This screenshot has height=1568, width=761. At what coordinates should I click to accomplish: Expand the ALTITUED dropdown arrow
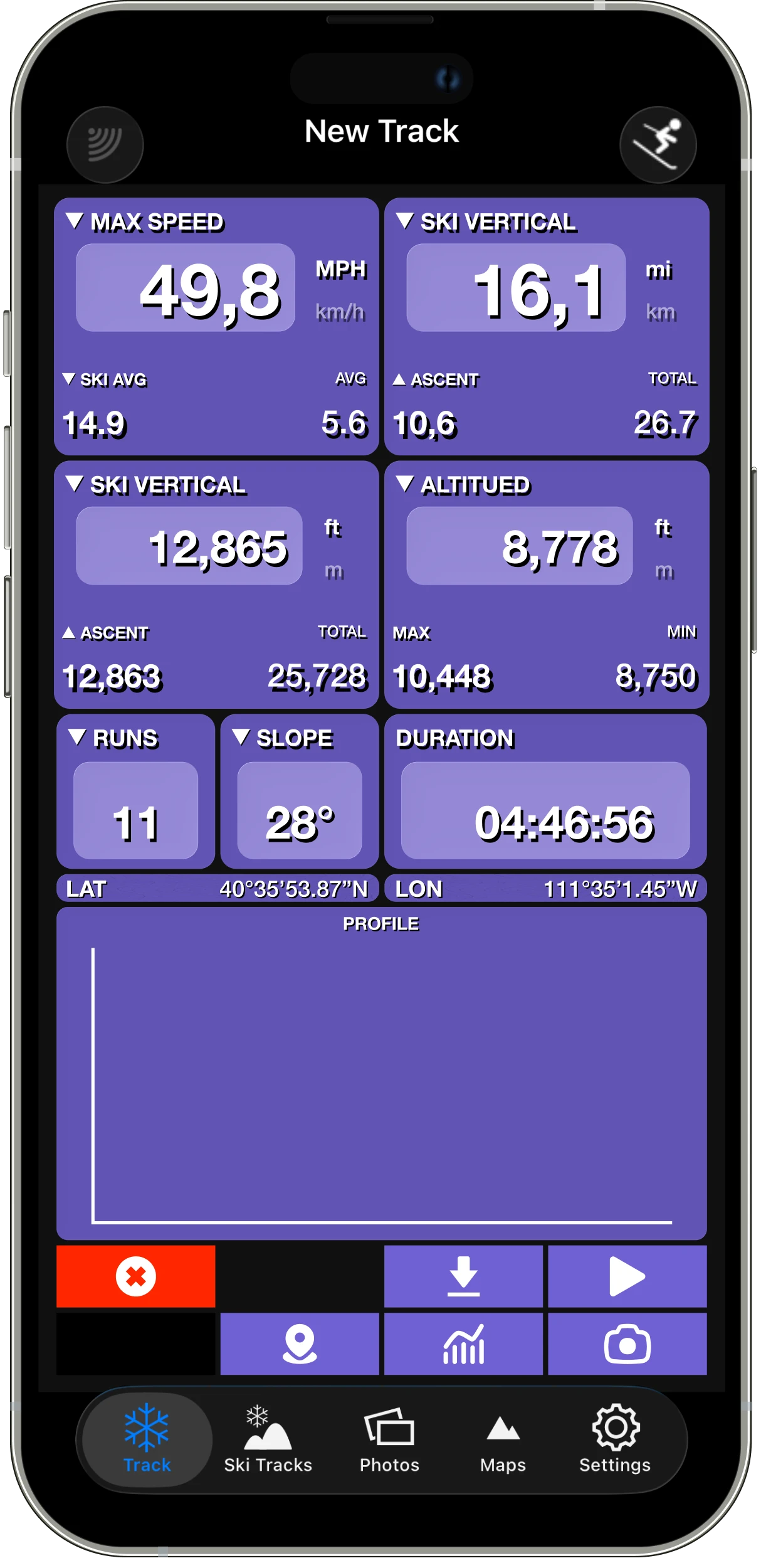point(405,484)
